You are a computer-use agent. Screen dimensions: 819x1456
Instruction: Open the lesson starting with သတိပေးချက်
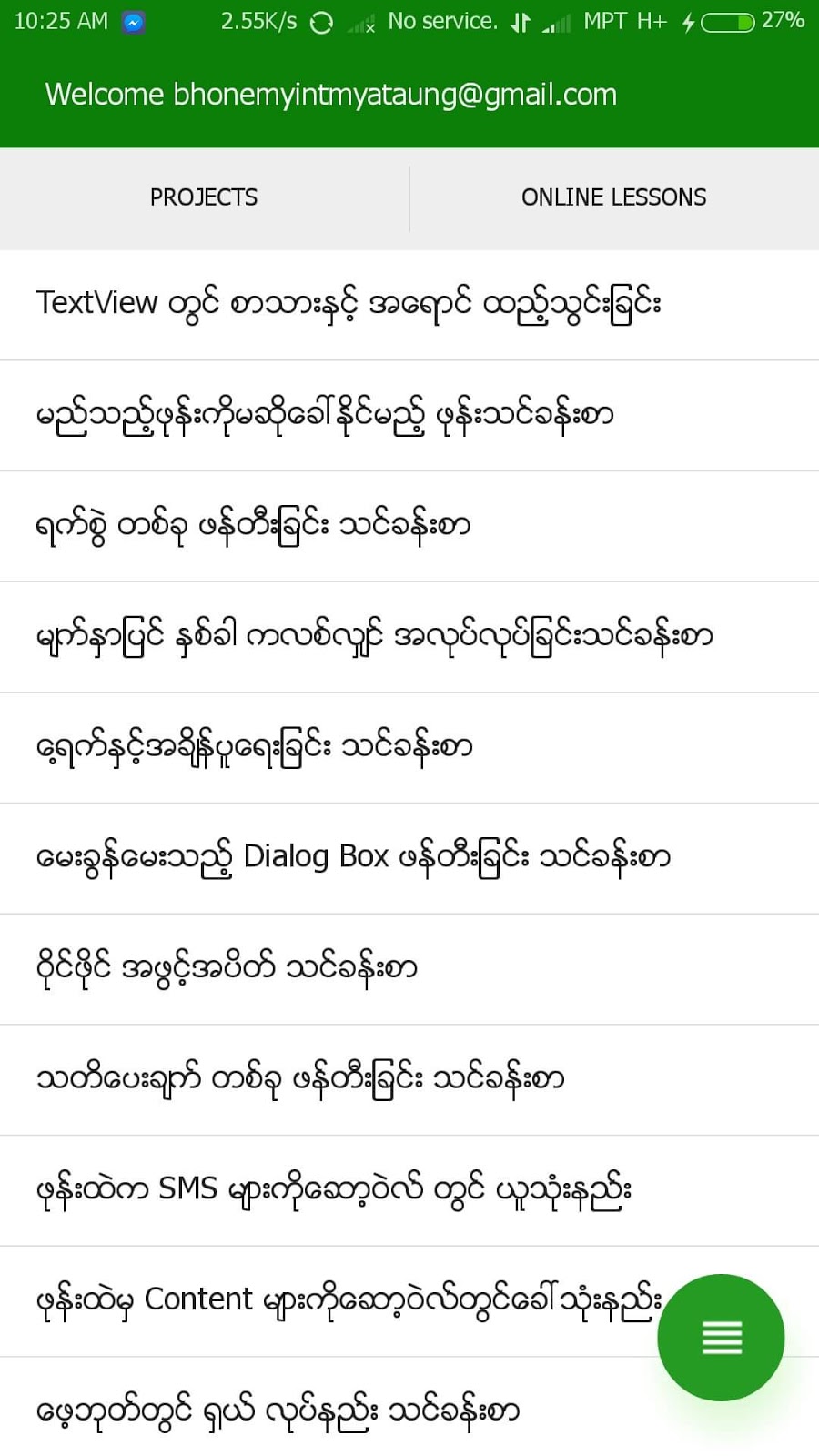(300, 1079)
